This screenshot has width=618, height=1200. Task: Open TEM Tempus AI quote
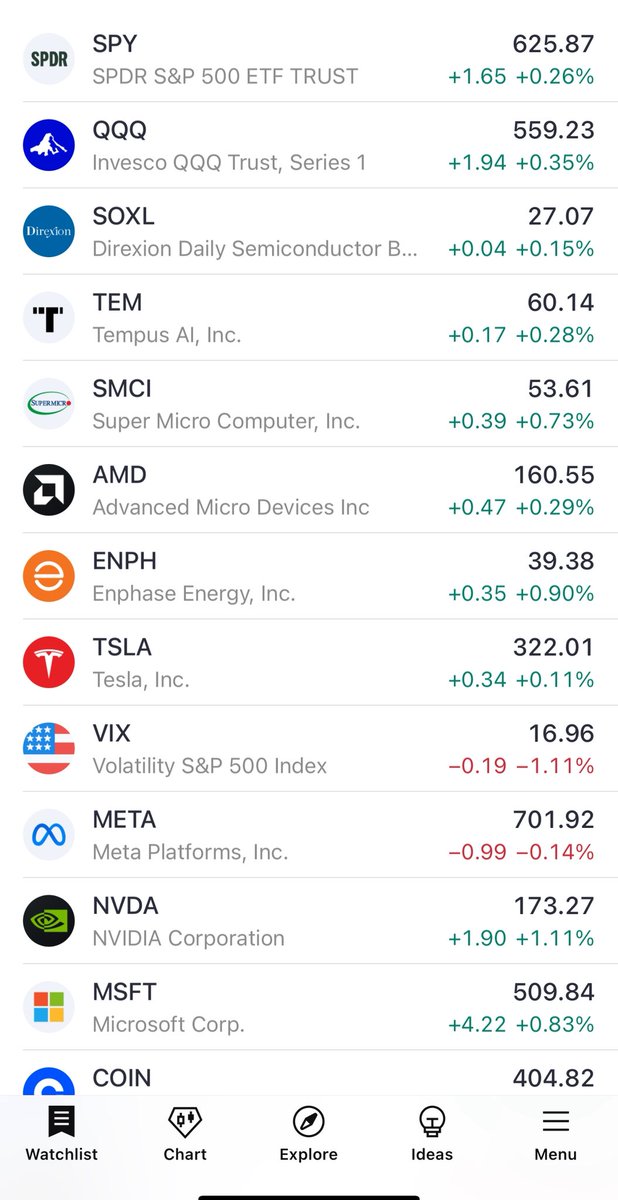pyautogui.click(x=309, y=317)
